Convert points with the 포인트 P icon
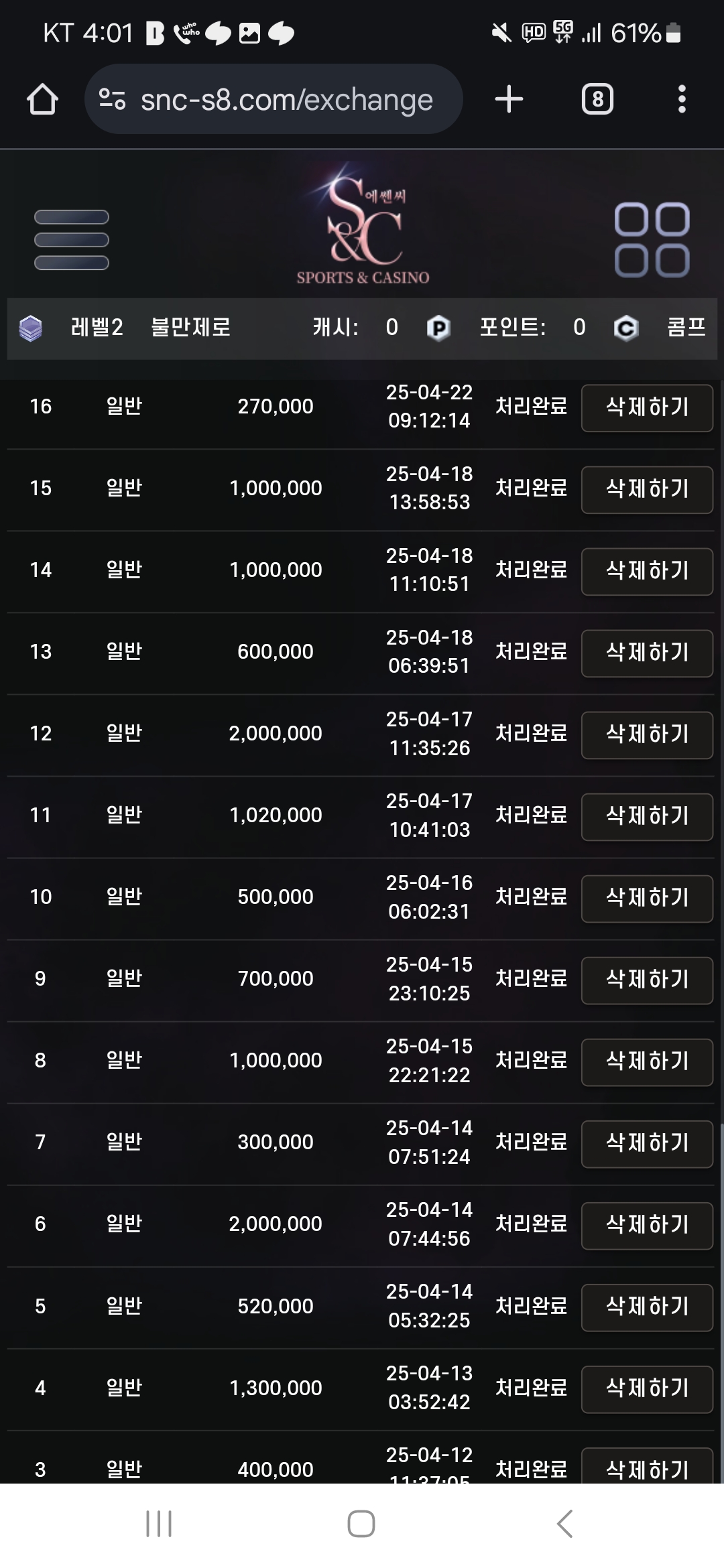 (x=438, y=328)
